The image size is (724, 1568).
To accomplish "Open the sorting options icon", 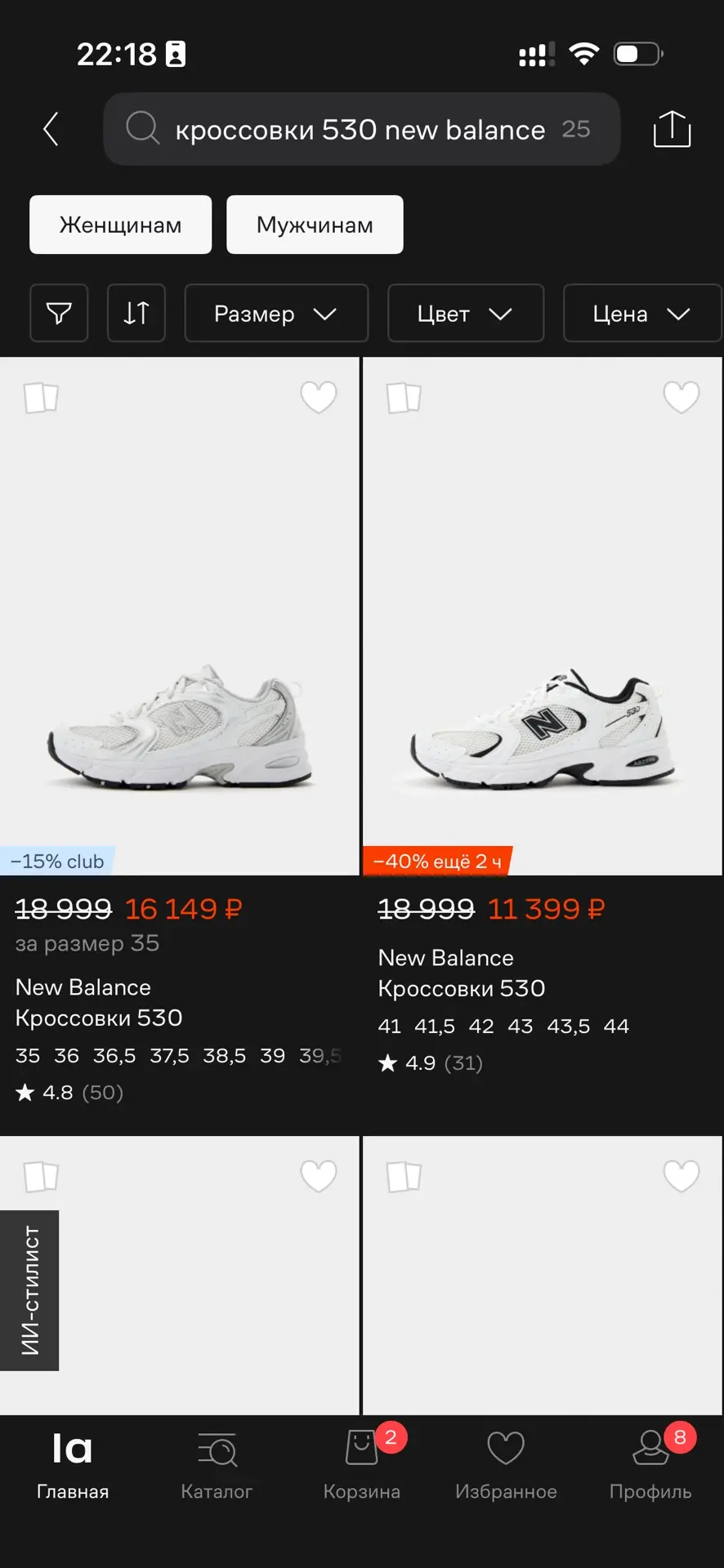I will tap(136, 313).
